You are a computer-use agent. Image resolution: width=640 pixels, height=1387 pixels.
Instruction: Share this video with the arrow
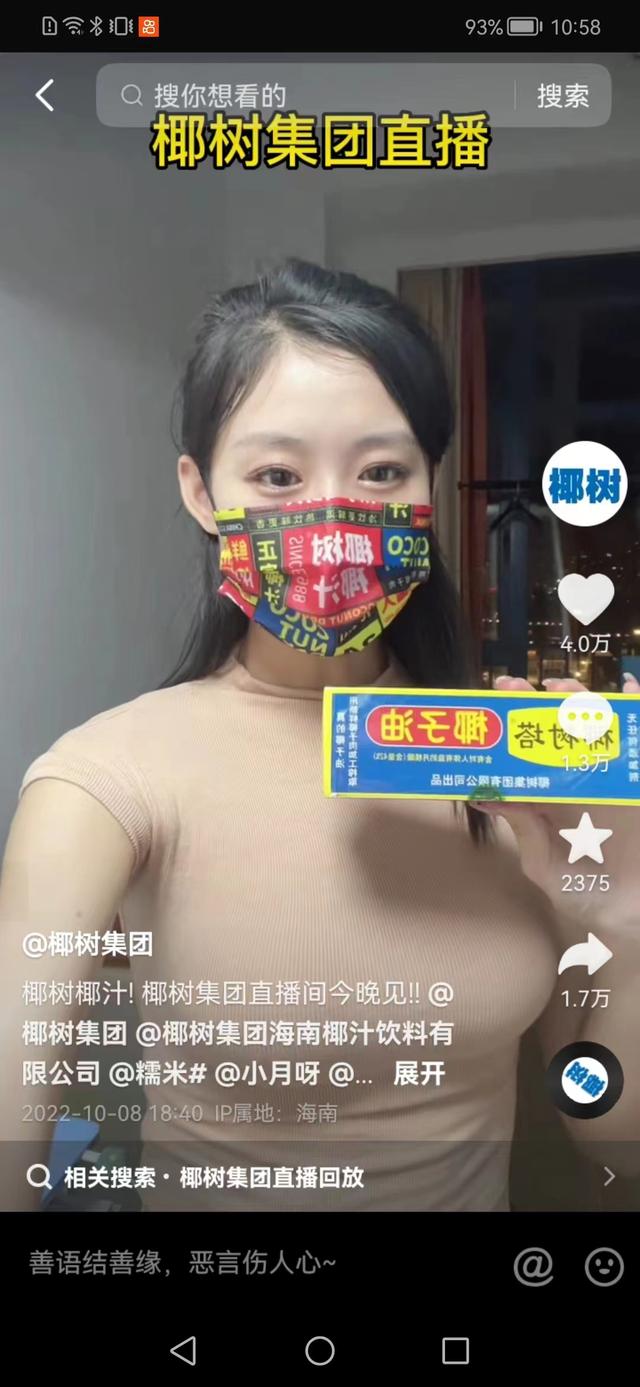click(x=585, y=955)
